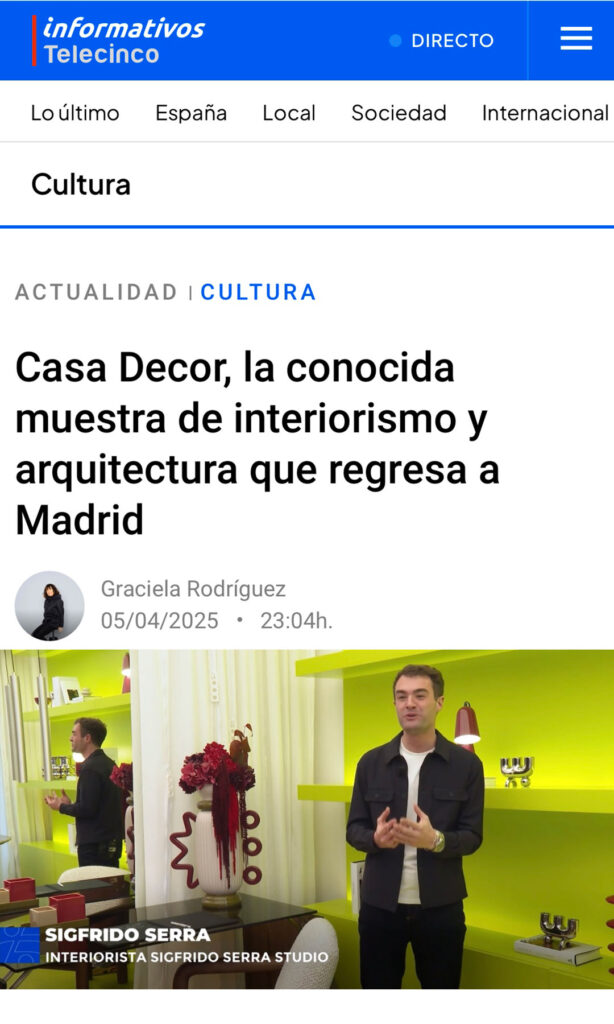
Task: View author Graciela Rodríguez's profile
Action: (193, 590)
